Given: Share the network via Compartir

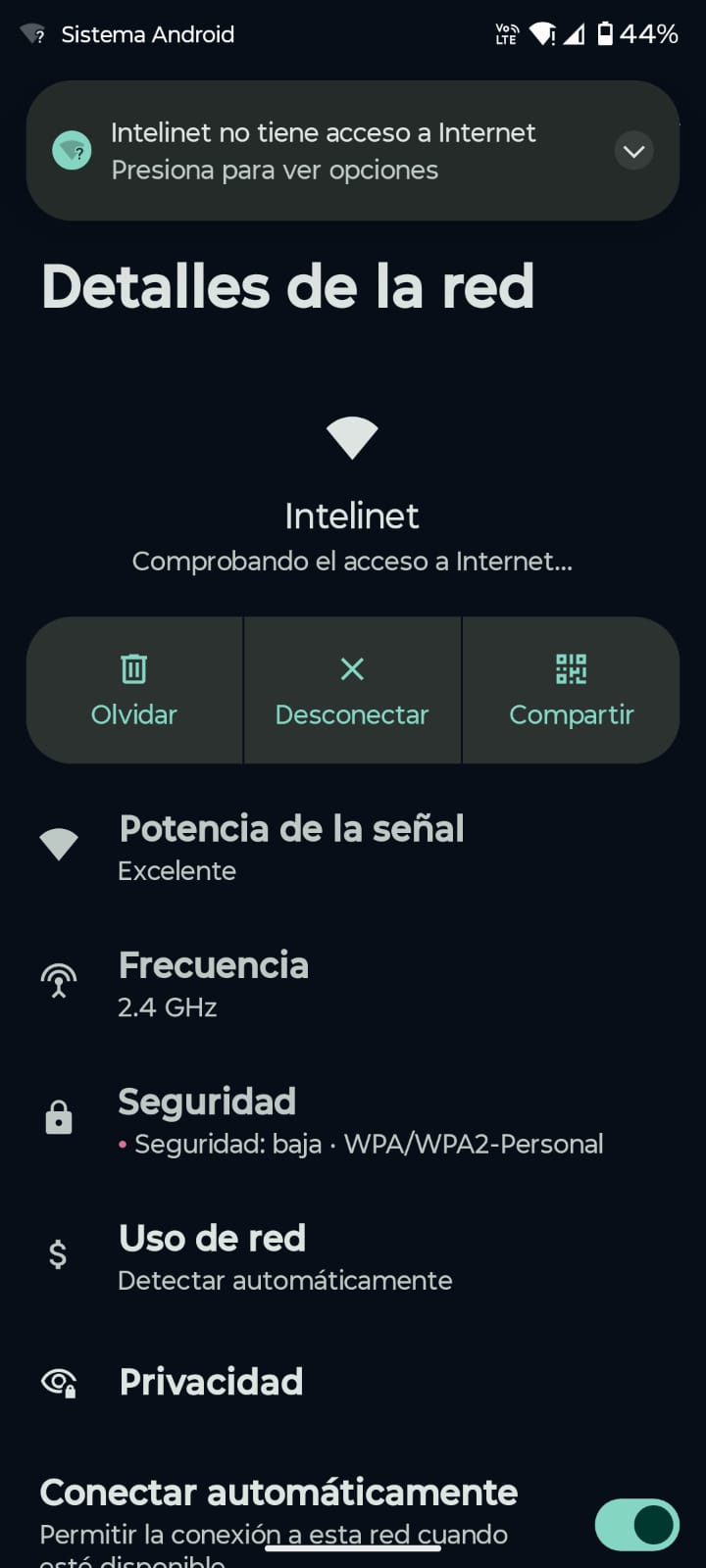Looking at the screenshot, I should tap(571, 690).
